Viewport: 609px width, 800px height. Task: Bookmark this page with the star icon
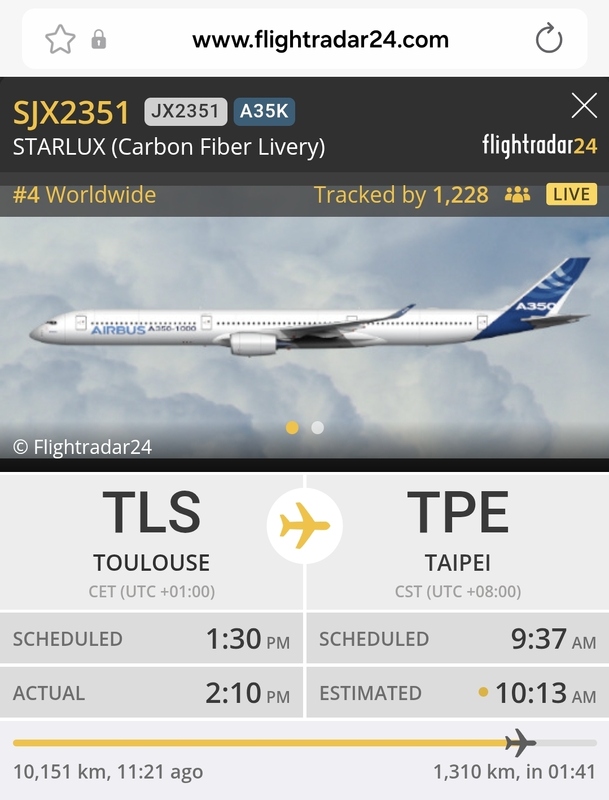pyautogui.click(x=60, y=39)
